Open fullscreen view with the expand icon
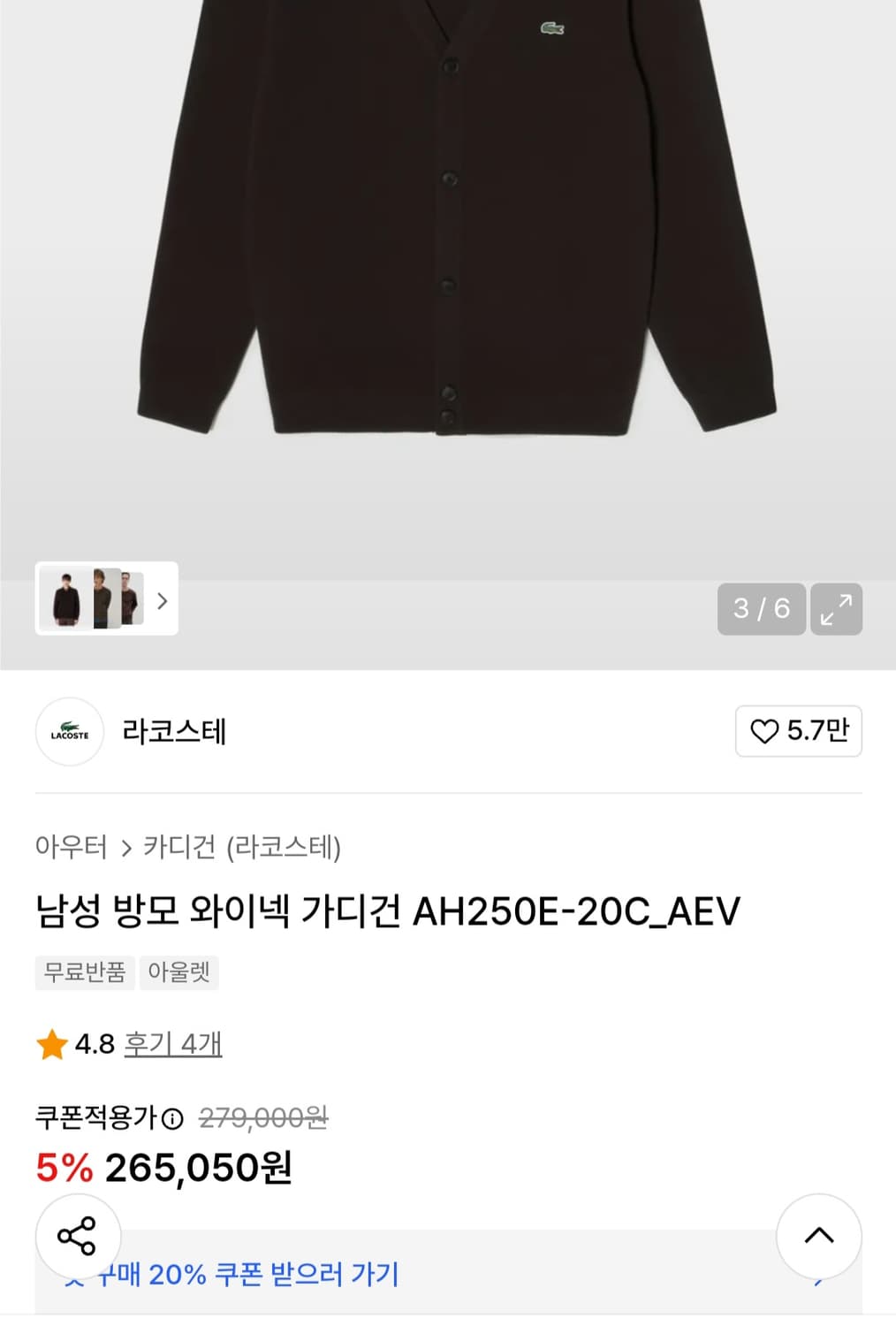 836,608
